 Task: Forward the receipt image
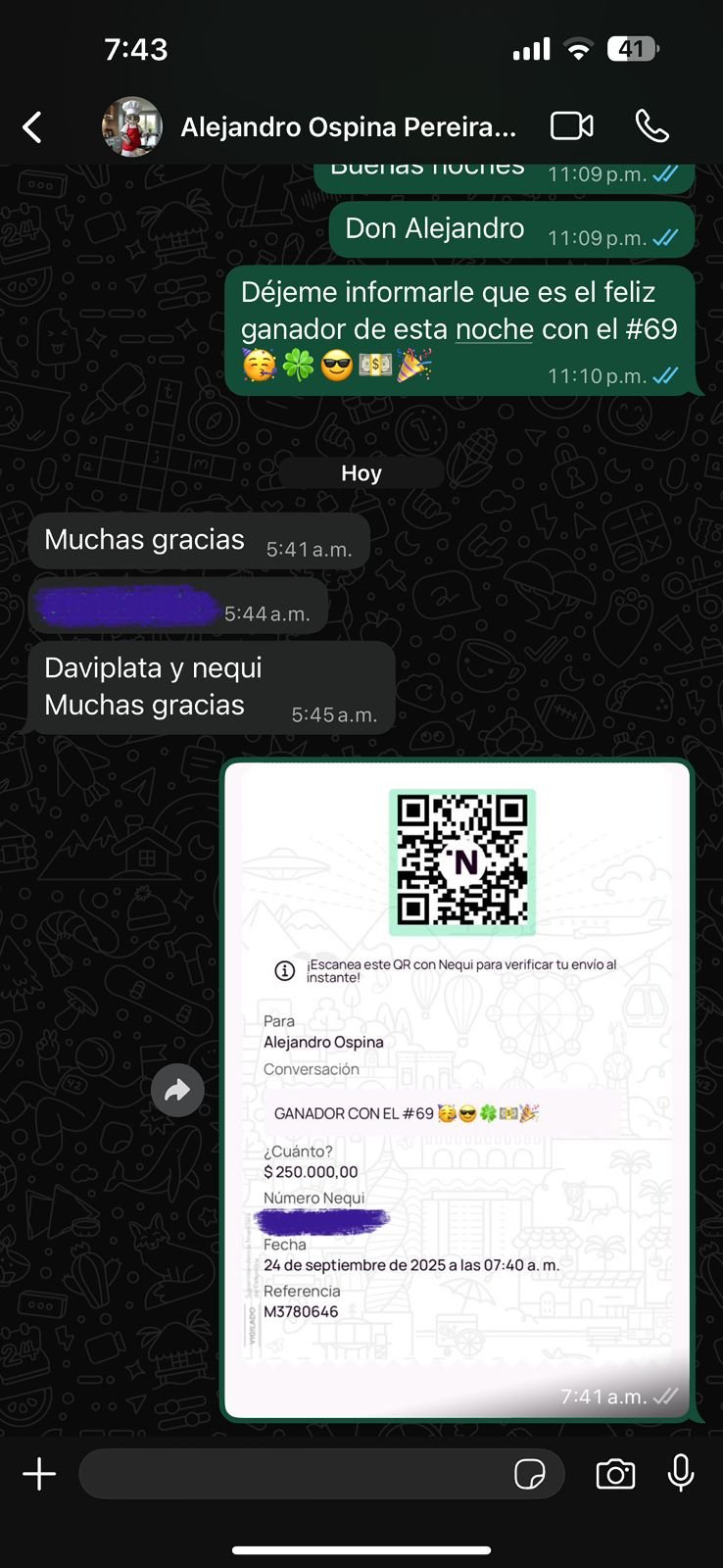pyautogui.click(x=177, y=1090)
